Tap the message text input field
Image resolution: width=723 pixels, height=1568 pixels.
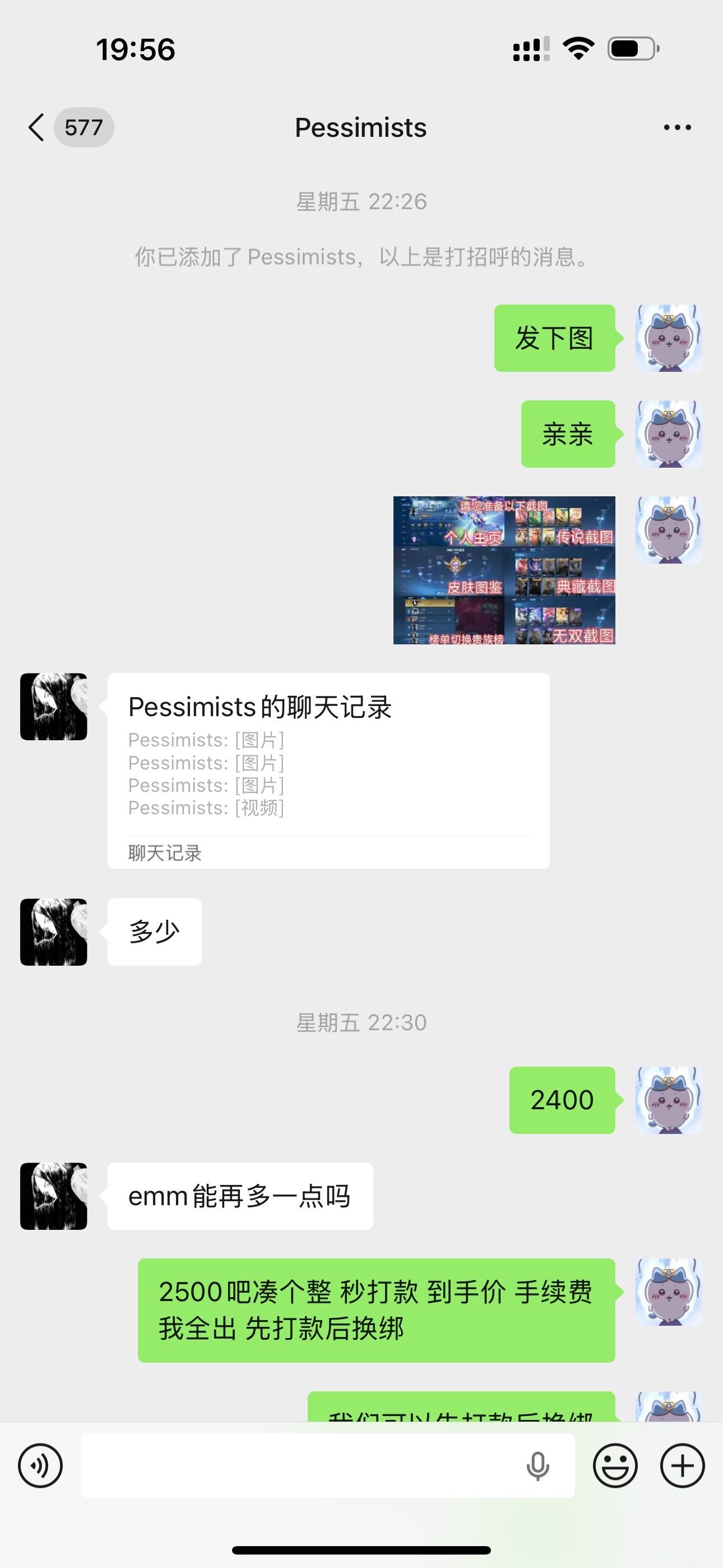coord(328,1465)
